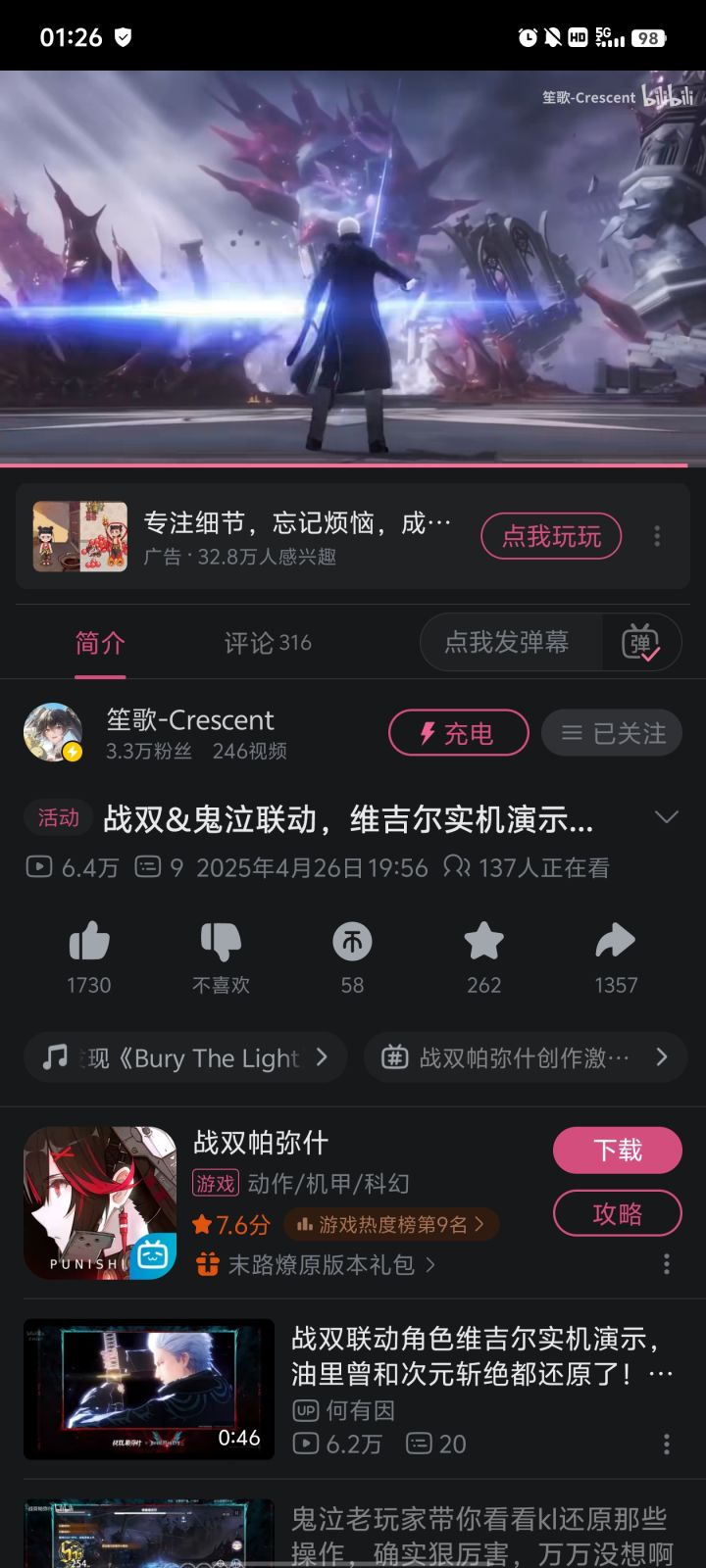Tap 下载 for 战双帕弥什
The height and width of the screenshot is (1568, 706).
618,1150
